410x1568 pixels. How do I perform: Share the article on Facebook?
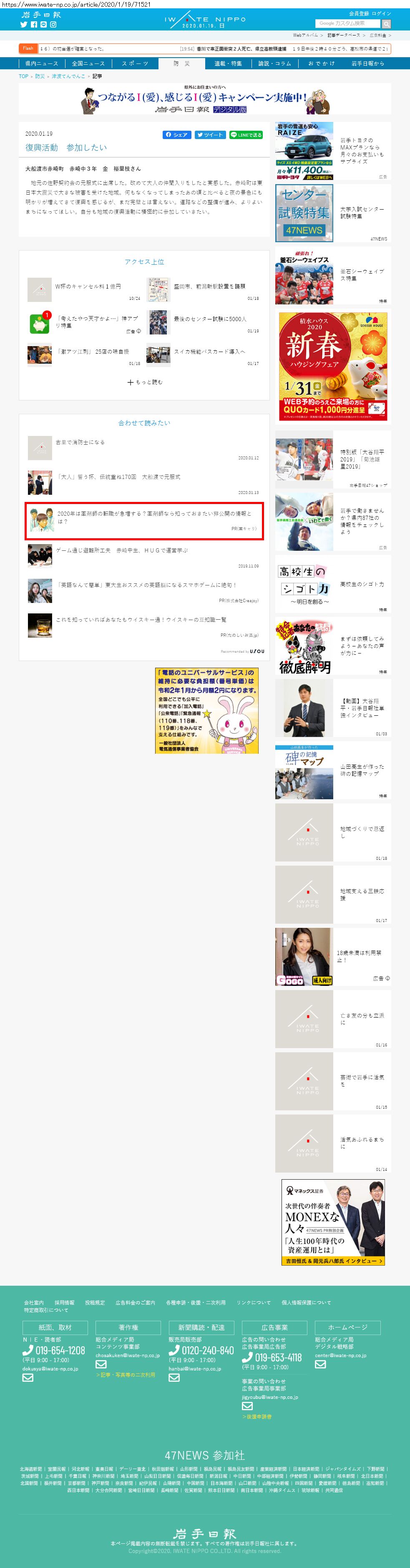[x=177, y=134]
